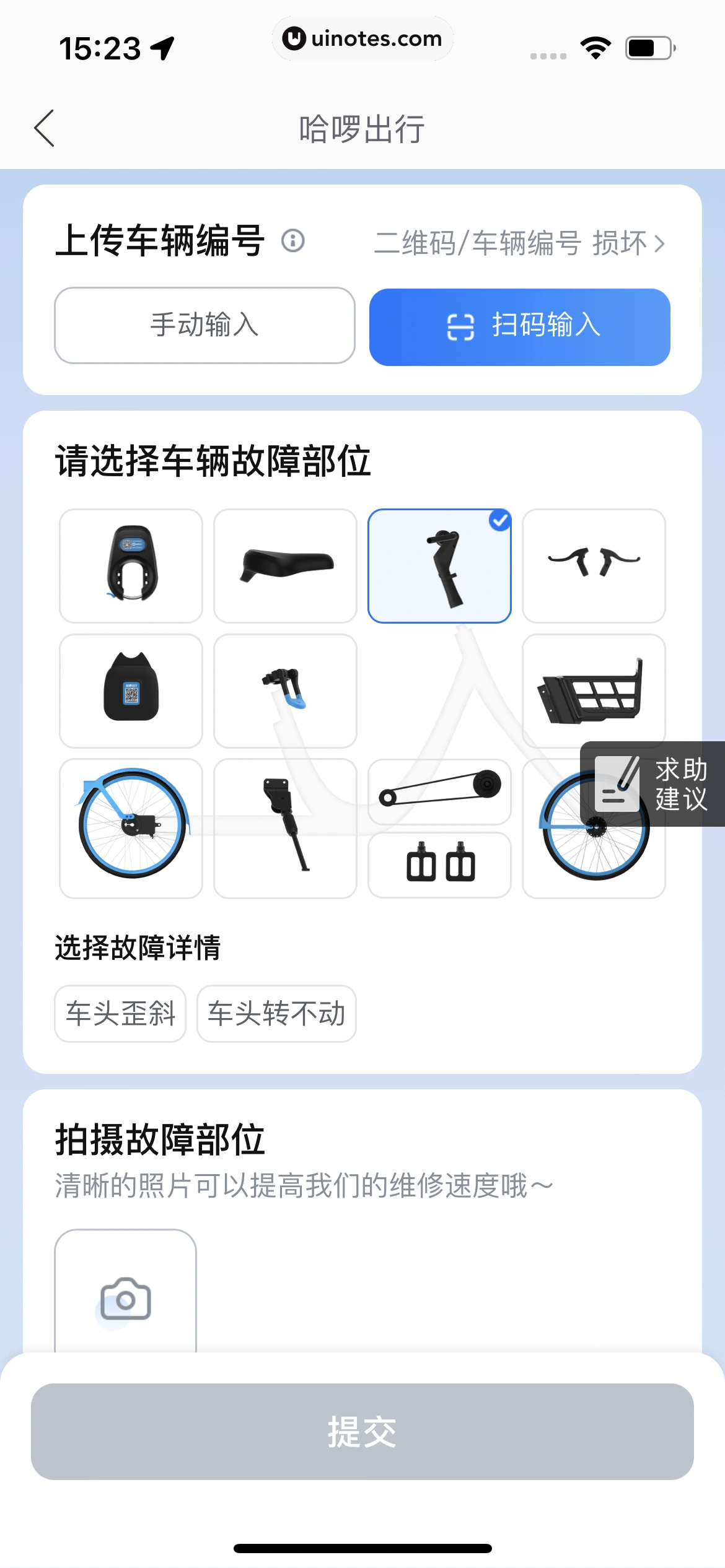Select the saddle fault icon

click(285, 565)
